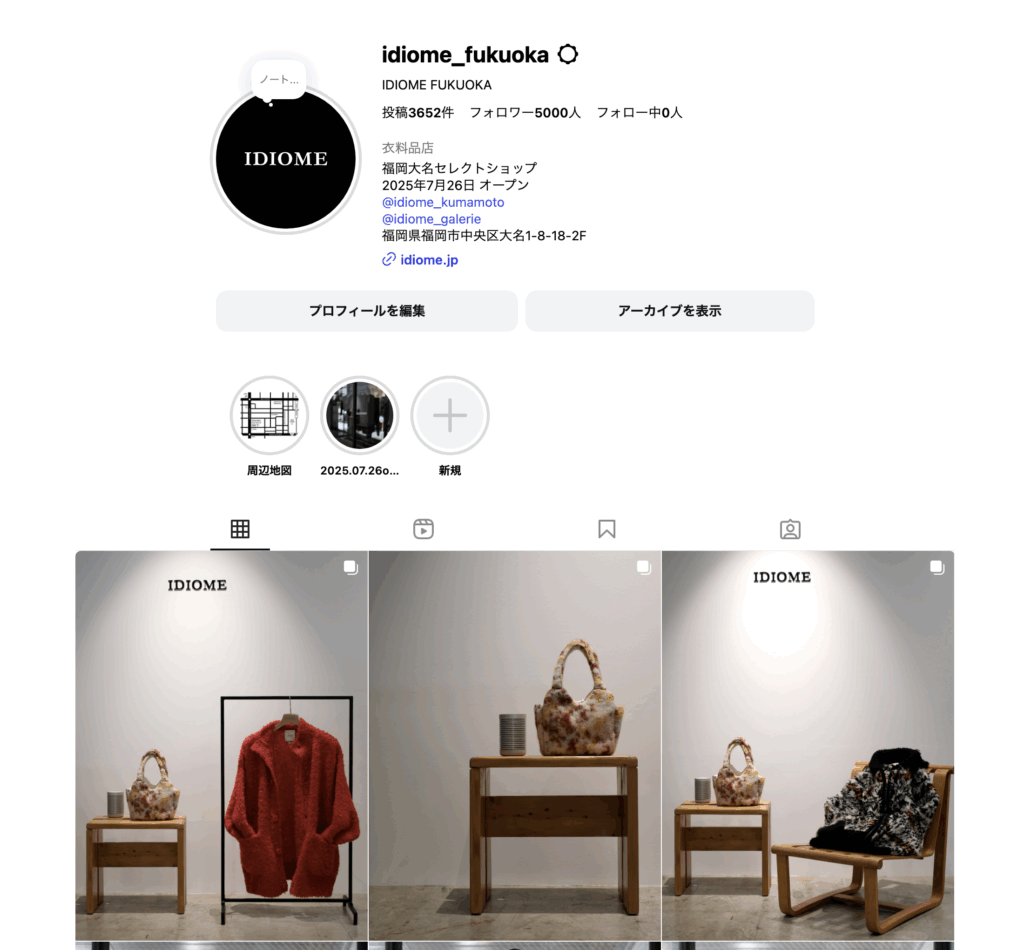
Task: View the フォロワー5000人 follower list
Action: (525, 113)
